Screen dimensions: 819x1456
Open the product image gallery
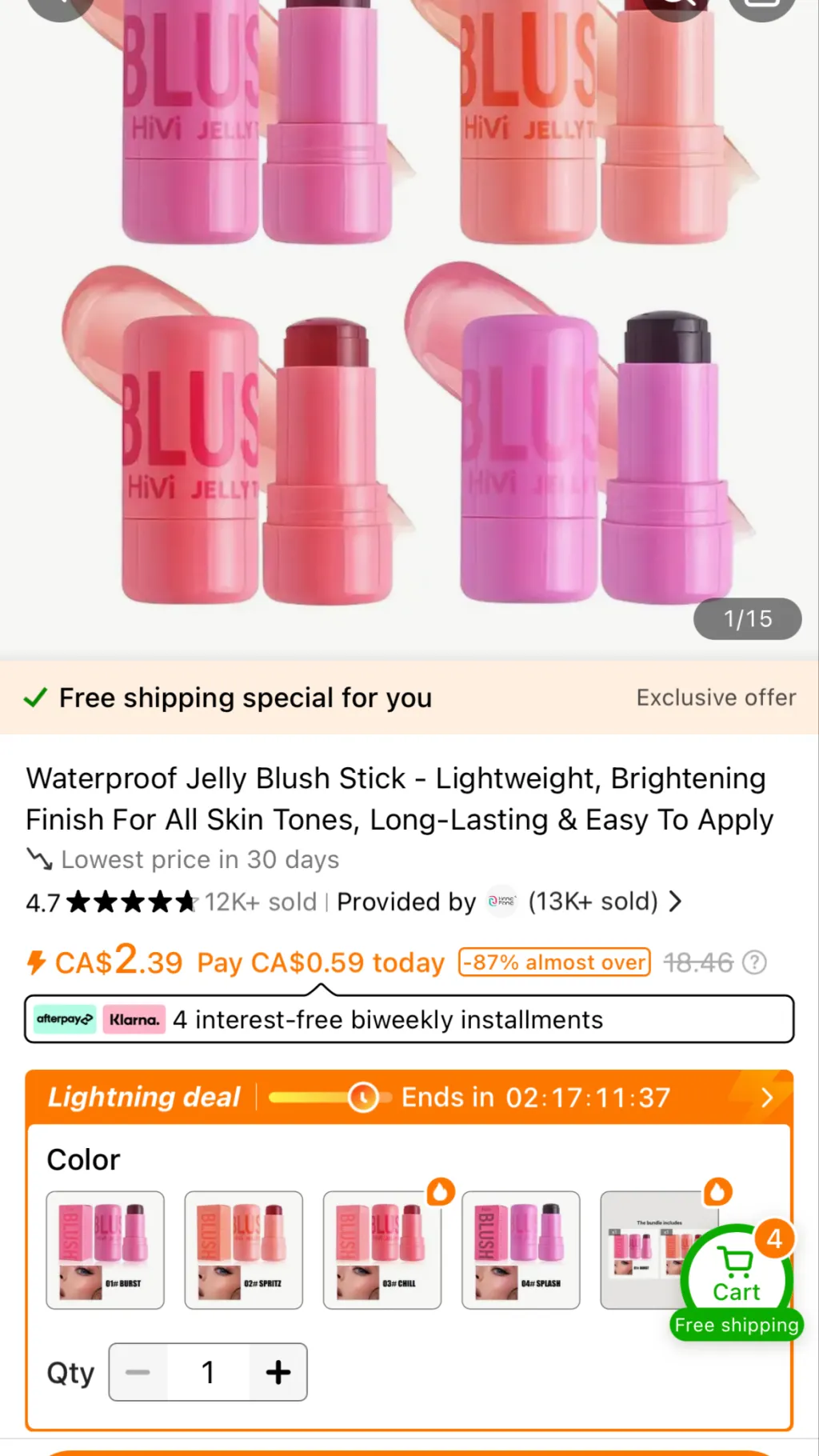tap(409, 320)
